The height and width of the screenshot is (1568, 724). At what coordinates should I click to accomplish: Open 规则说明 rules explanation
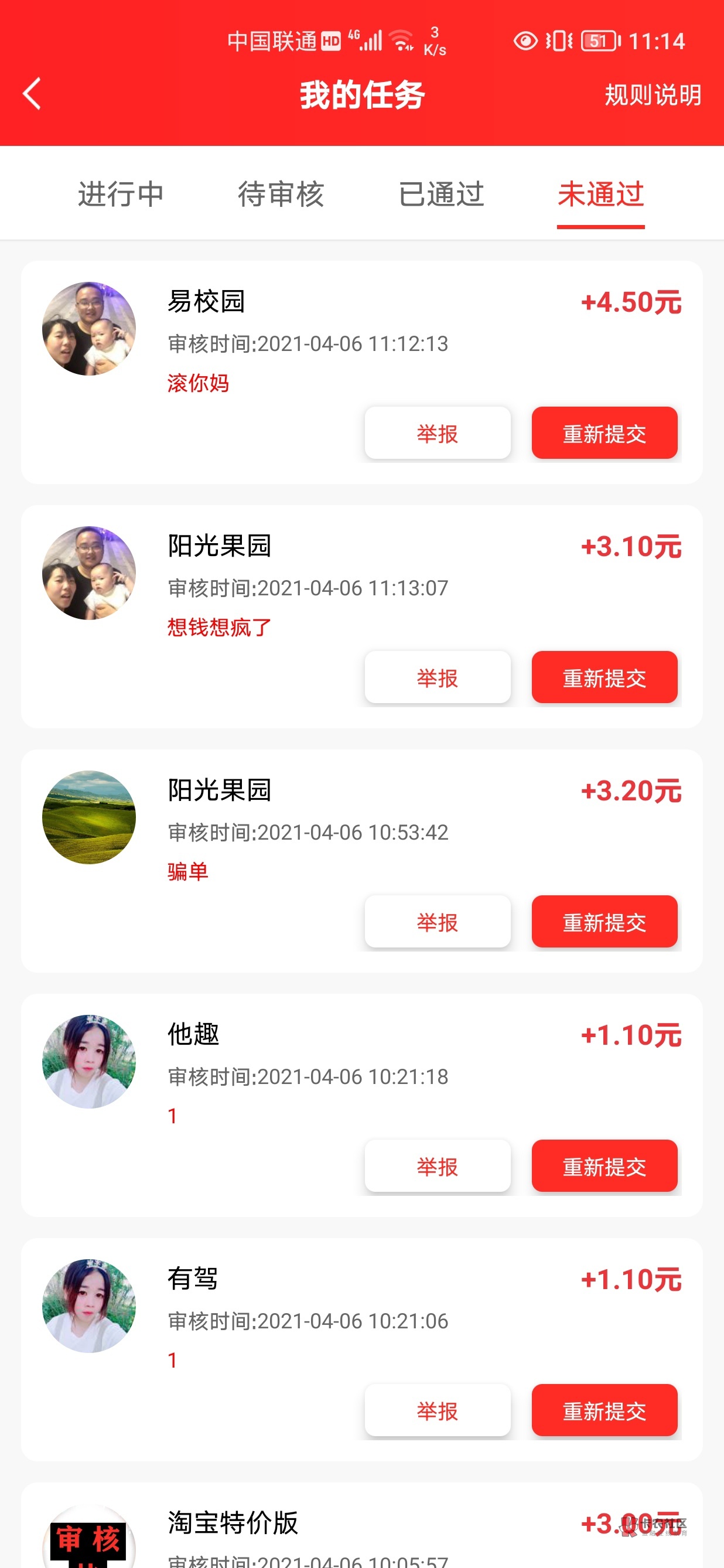[652, 95]
